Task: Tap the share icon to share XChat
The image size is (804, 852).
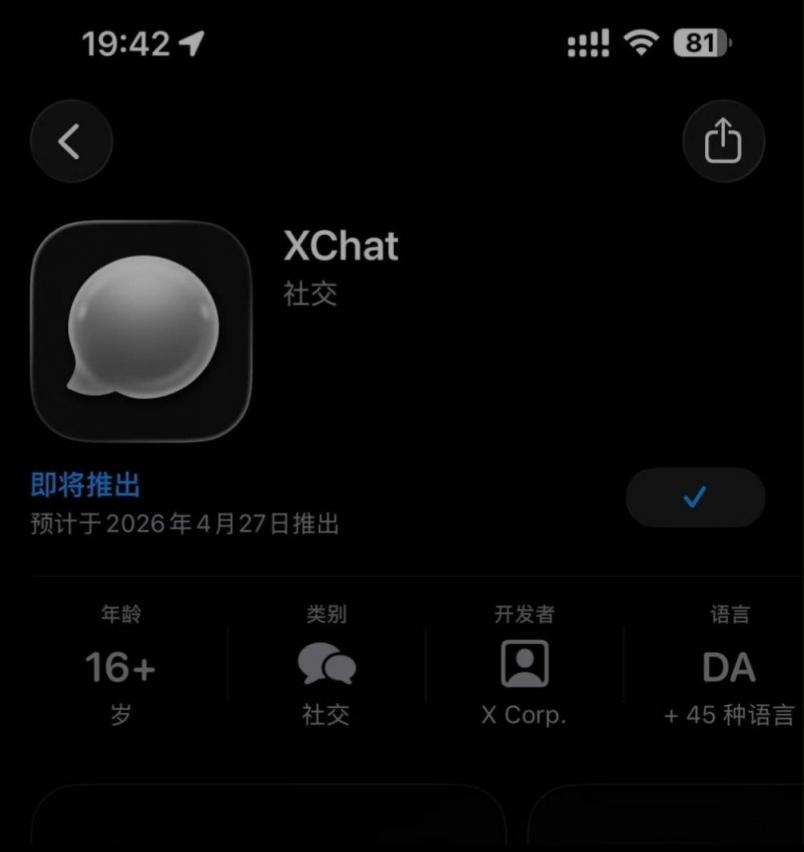Action: (723, 141)
